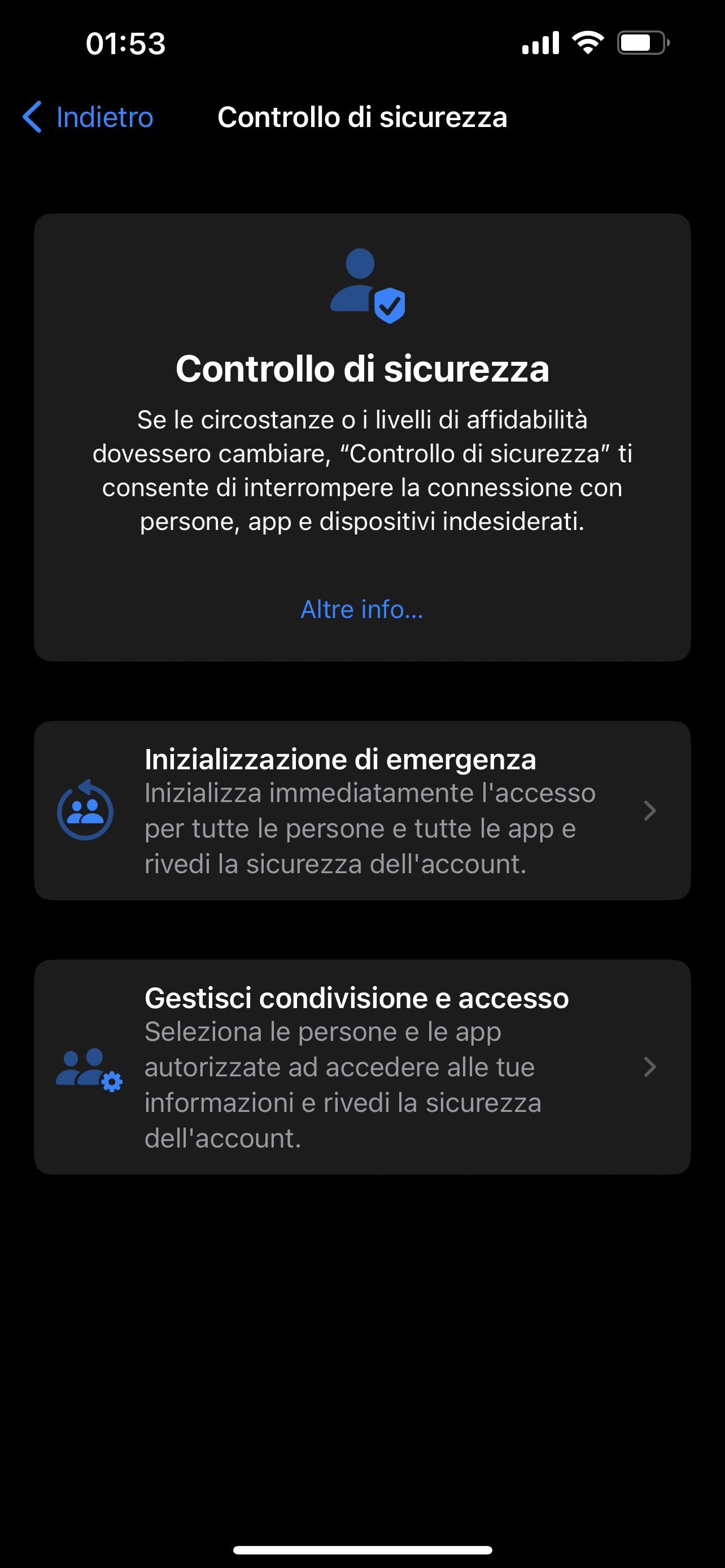Viewport: 725px width, 1568px height.
Task: Open the Altre info link
Action: [x=362, y=609]
